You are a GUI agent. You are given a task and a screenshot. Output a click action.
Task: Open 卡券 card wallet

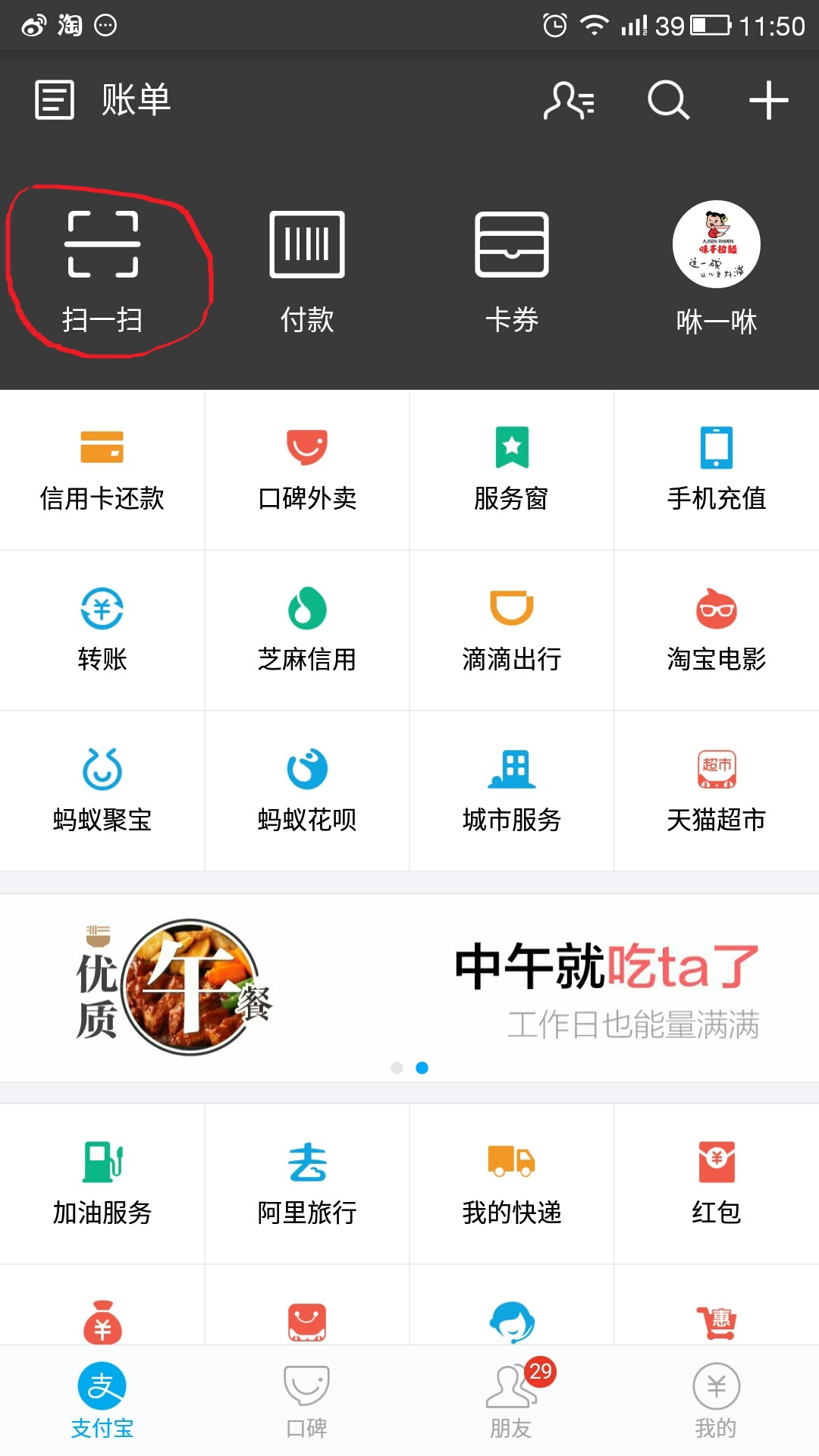[x=512, y=271]
